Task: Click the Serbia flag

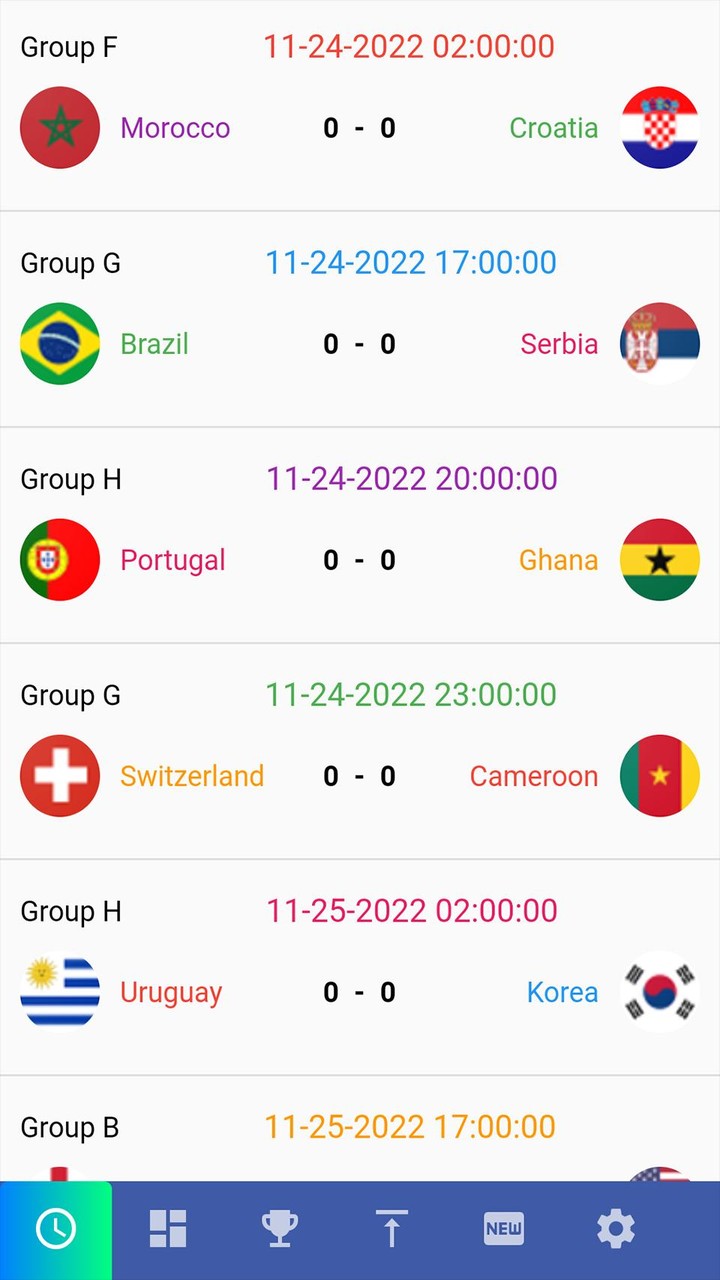Action: (x=660, y=343)
